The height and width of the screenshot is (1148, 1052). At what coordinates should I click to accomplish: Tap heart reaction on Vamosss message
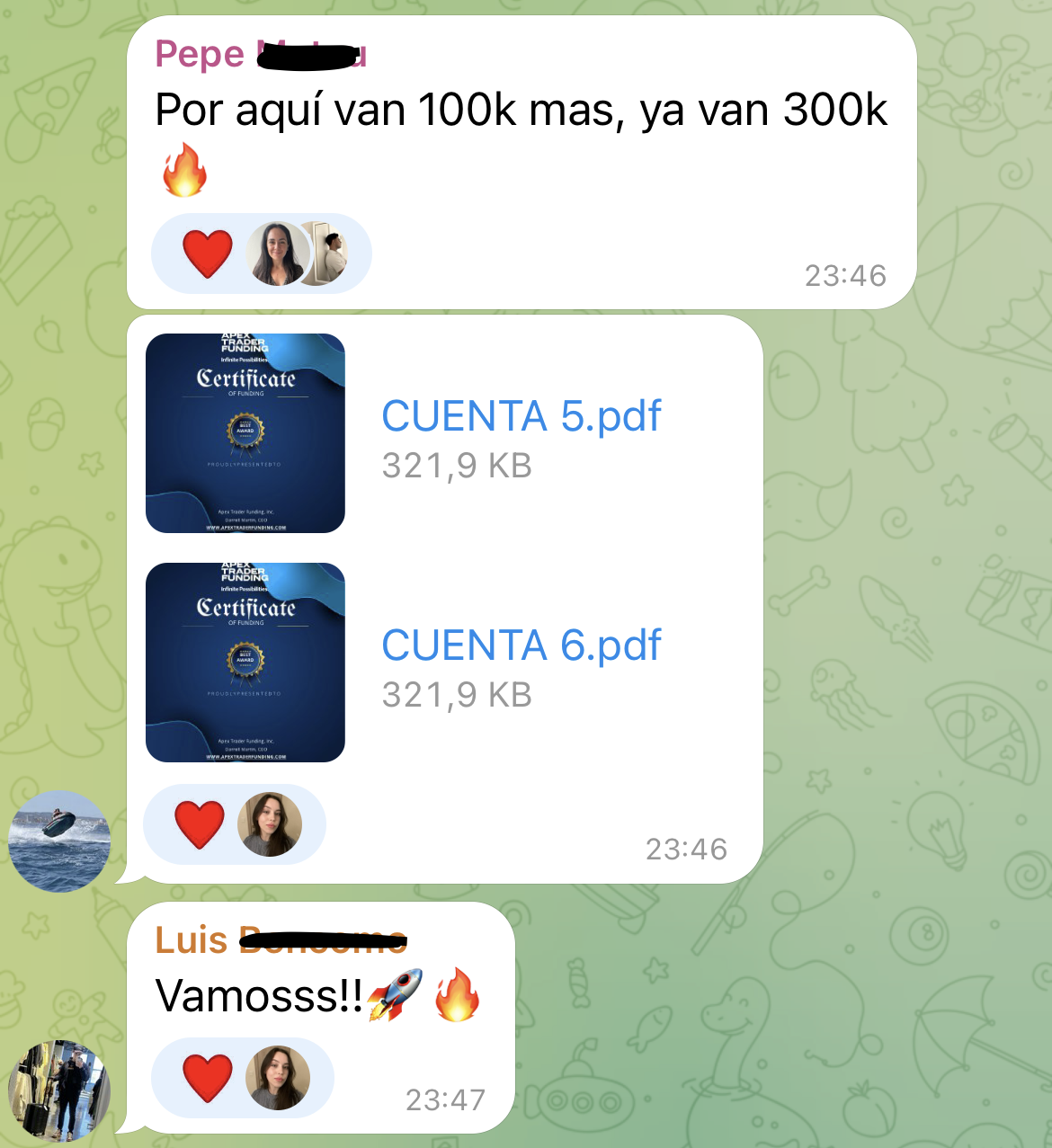pyautogui.click(x=208, y=1078)
